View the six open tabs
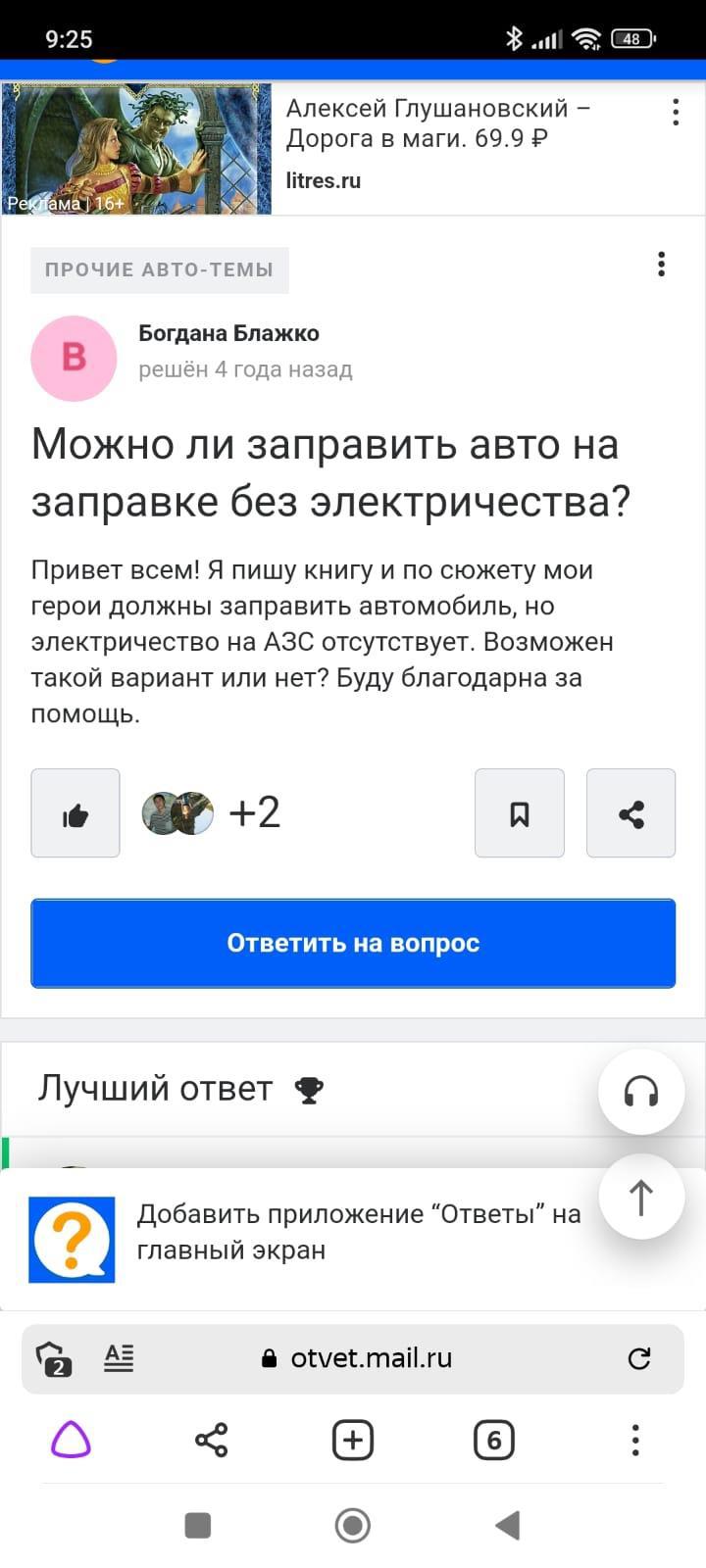The height and width of the screenshot is (1568, 706). pos(493,1441)
